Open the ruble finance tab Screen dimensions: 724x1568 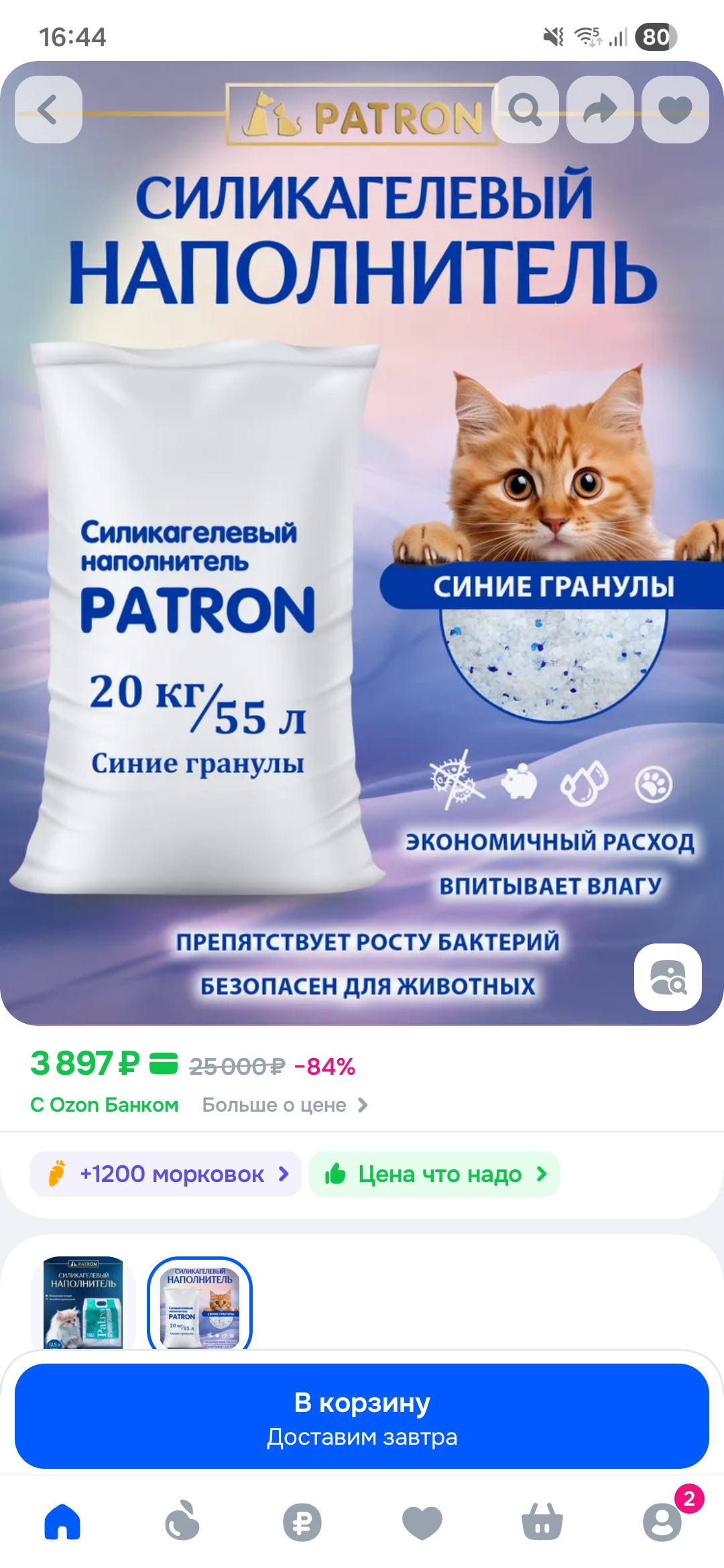pos(302,1521)
